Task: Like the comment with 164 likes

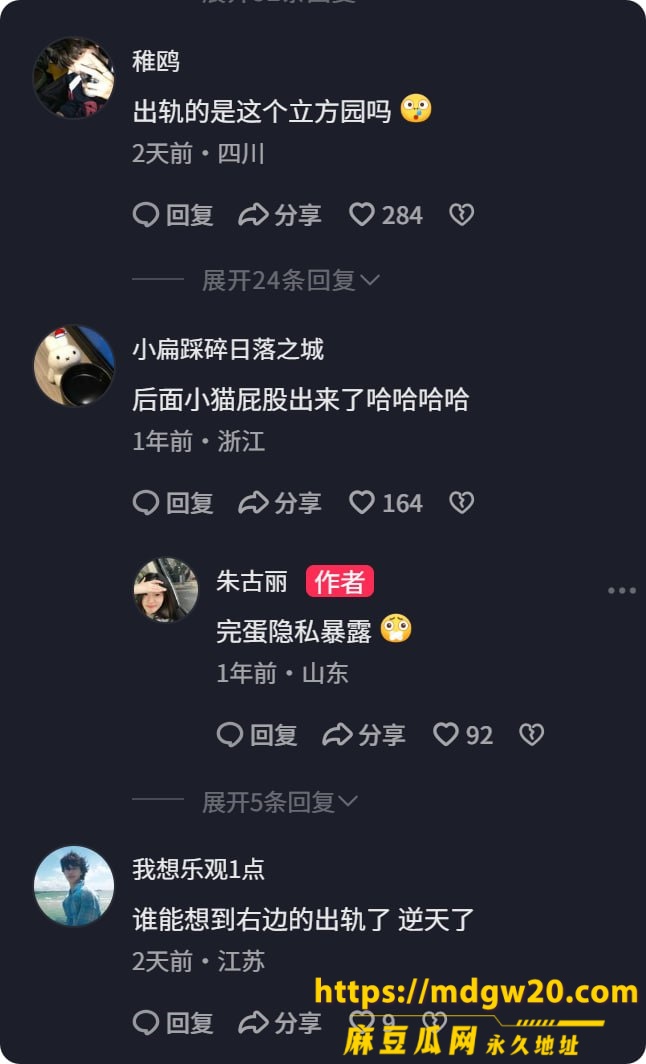Action: (385, 503)
